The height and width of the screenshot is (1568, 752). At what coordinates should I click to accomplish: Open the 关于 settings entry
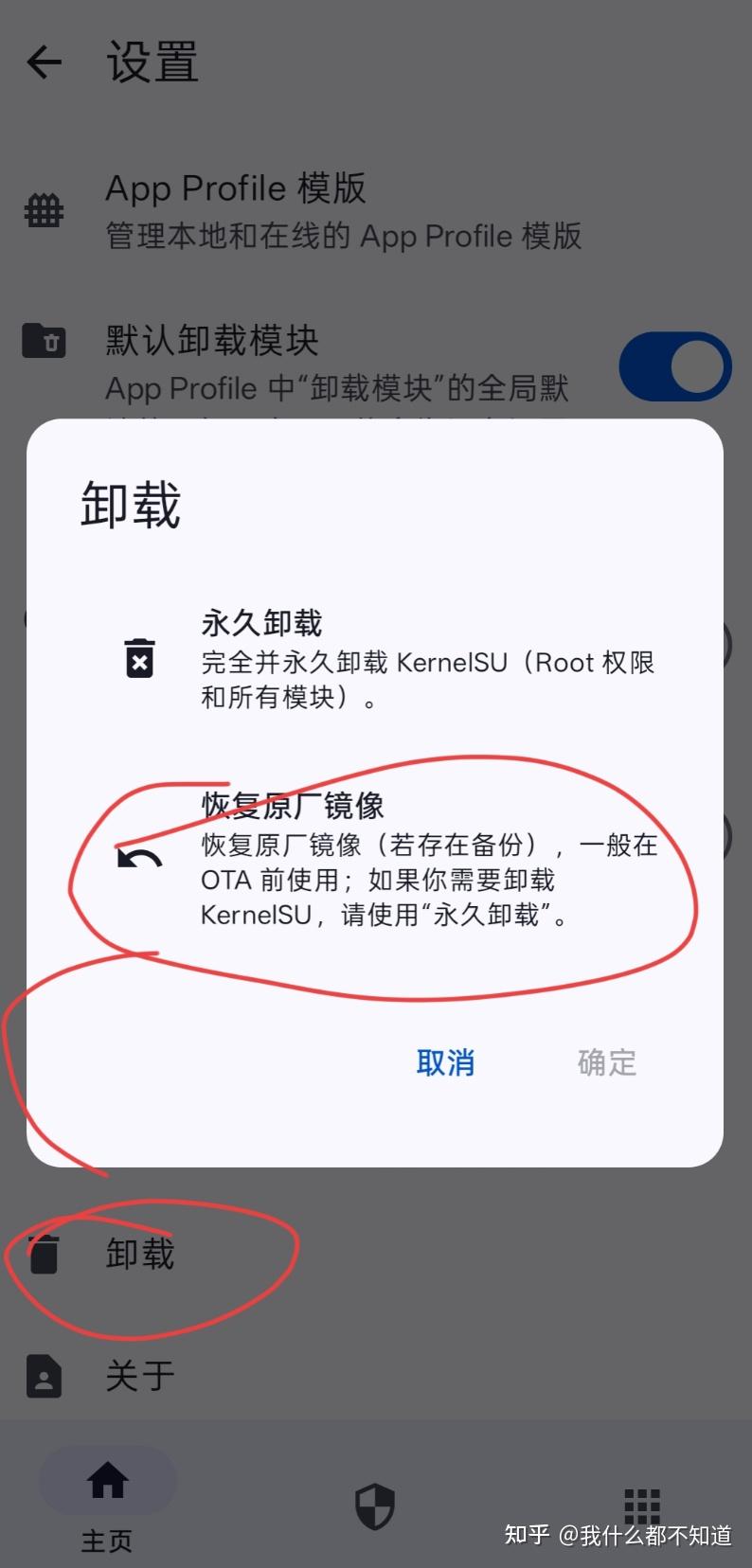point(138,1376)
